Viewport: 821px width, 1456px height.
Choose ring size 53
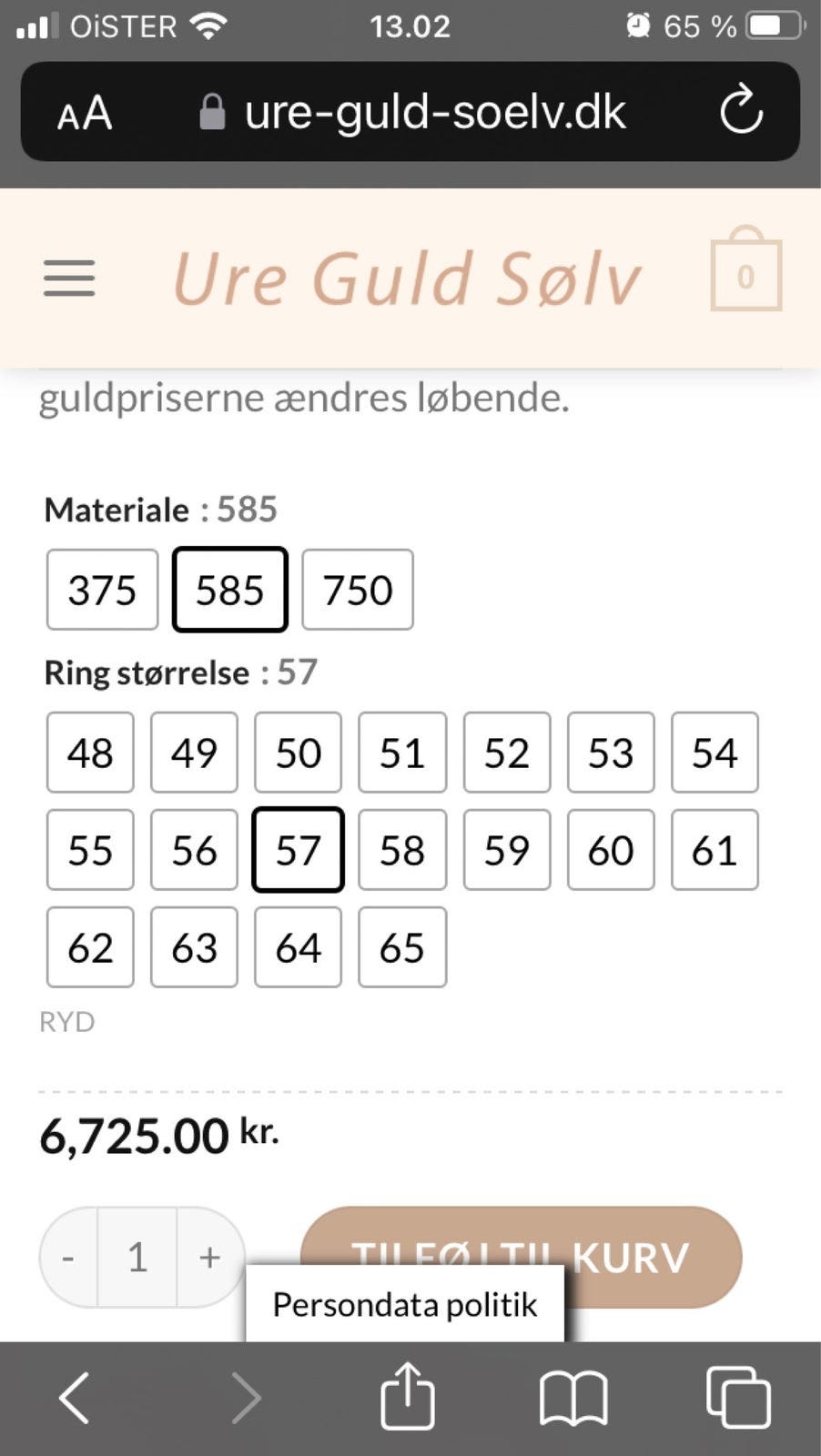coord(611,753)
